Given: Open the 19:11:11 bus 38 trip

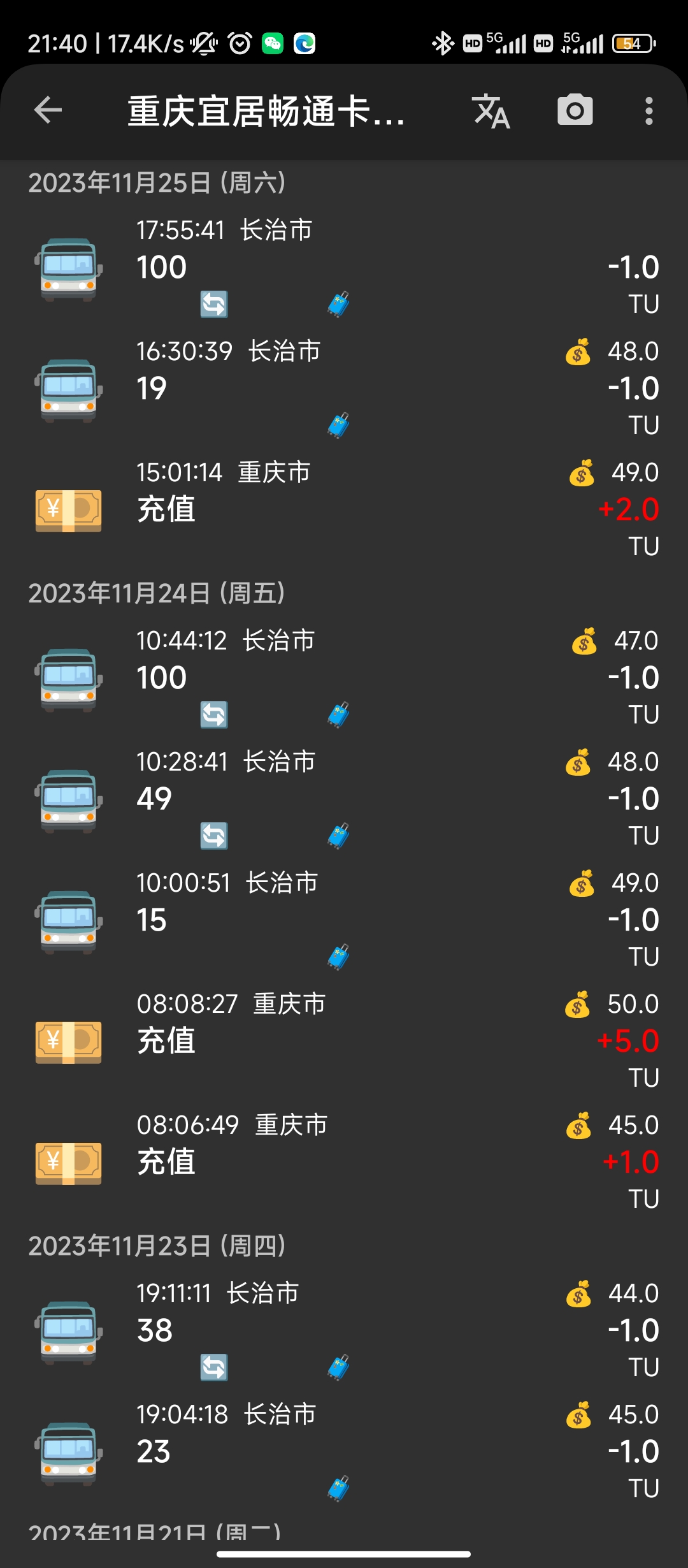Looking at the screenshot, I should coord(344,1331).
